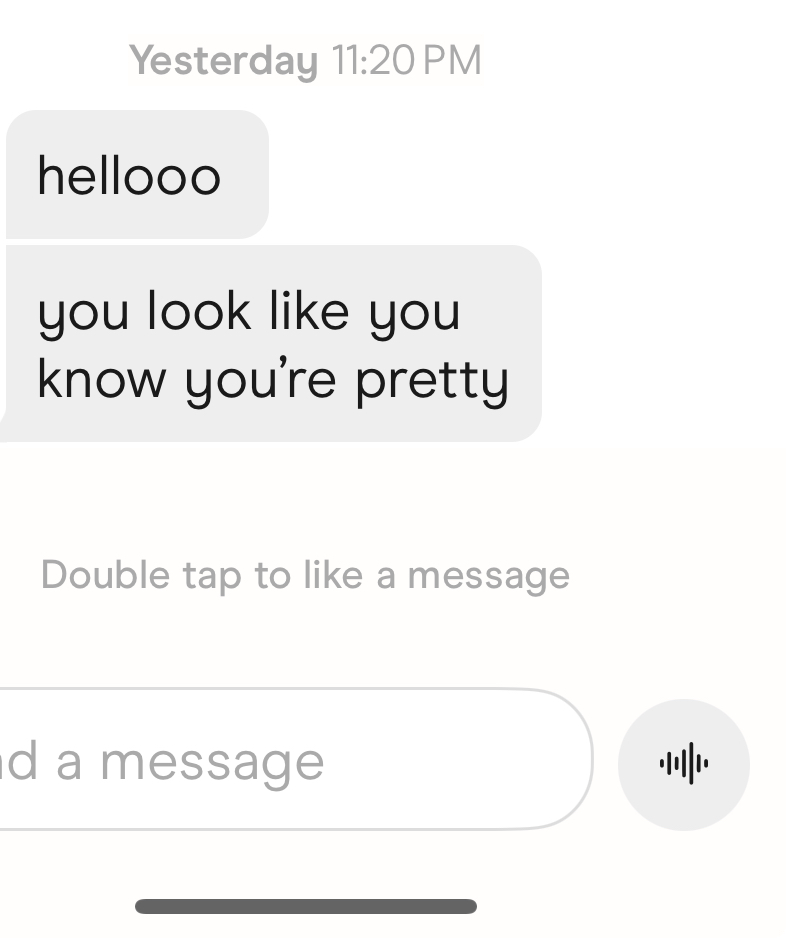This screenshot has height=938, width=786.
Task: Tap the voice note waveform button
Action: click(683, 764)
